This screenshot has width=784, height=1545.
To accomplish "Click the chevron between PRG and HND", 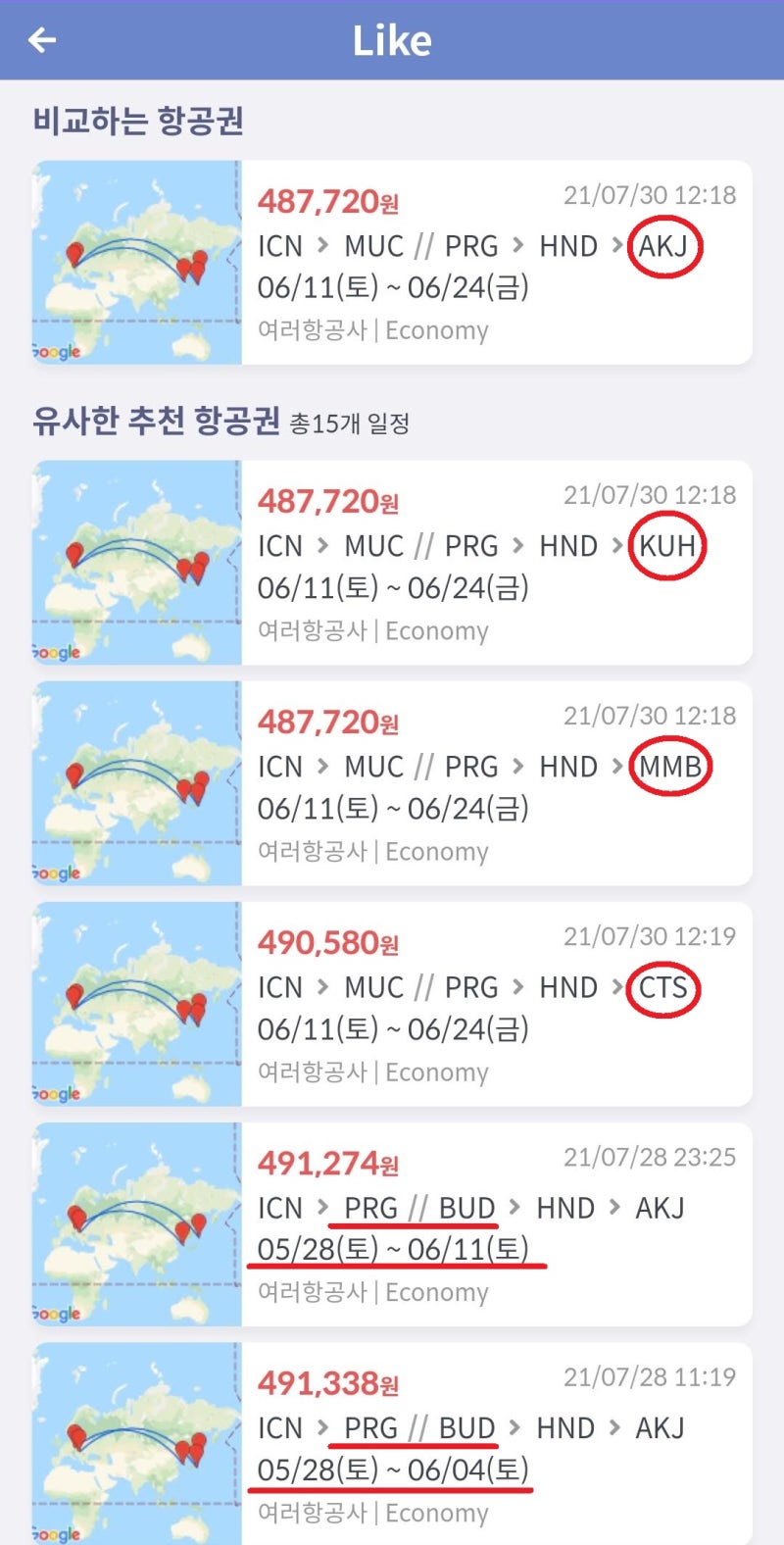I will [x=517, y=247].
